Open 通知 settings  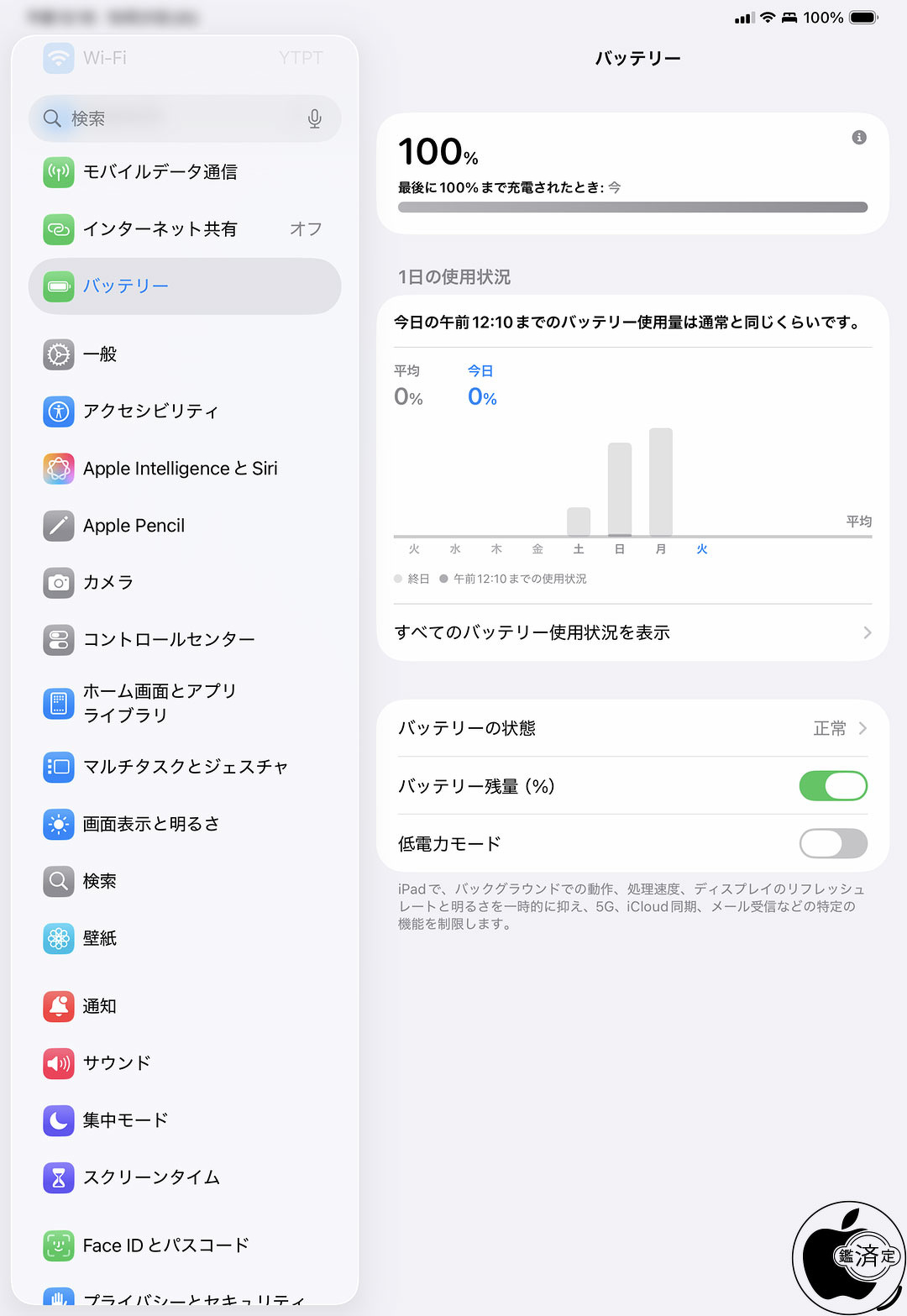(99, 1006)
